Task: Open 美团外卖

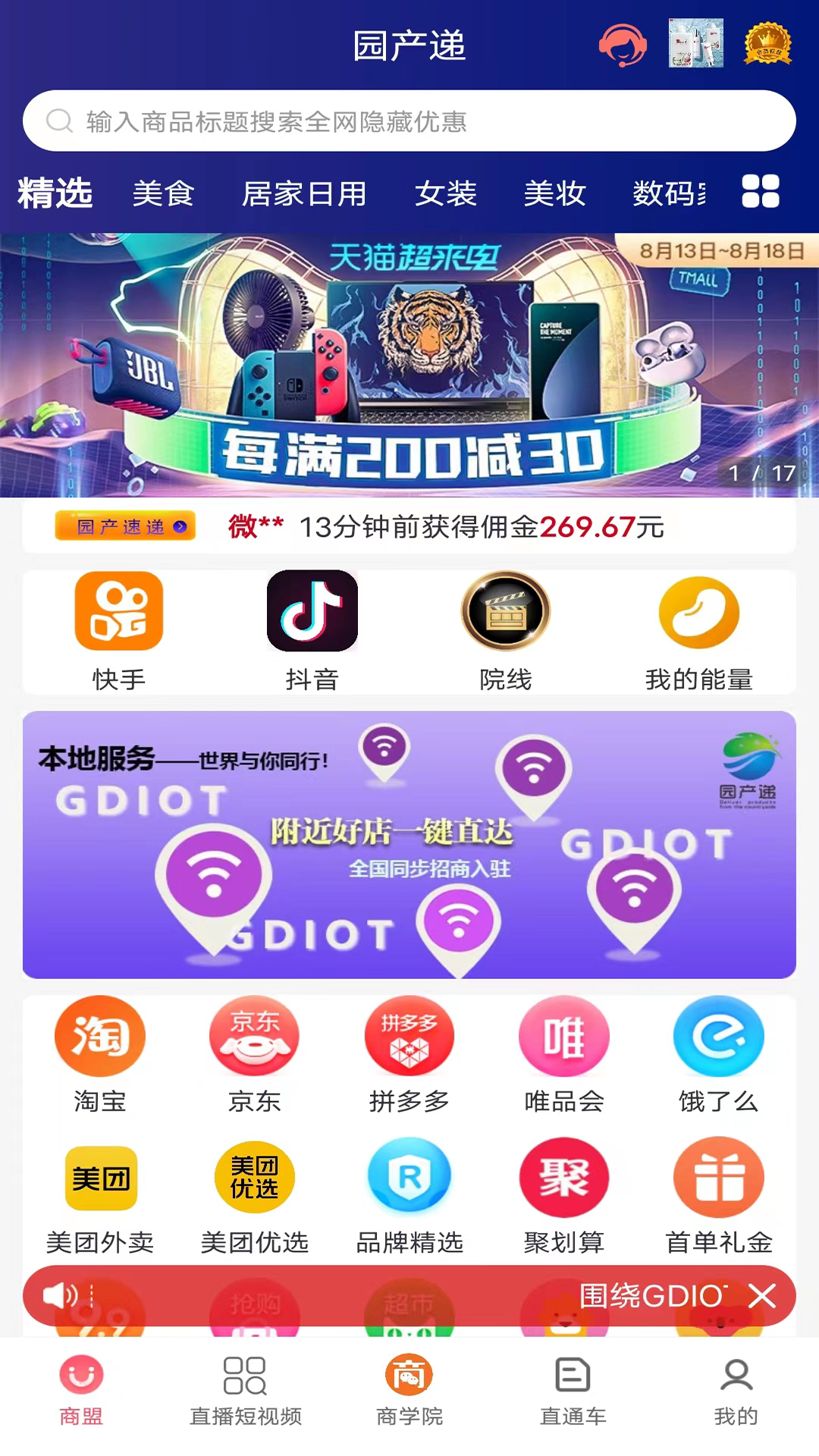Action: (x=100, y=1196)
